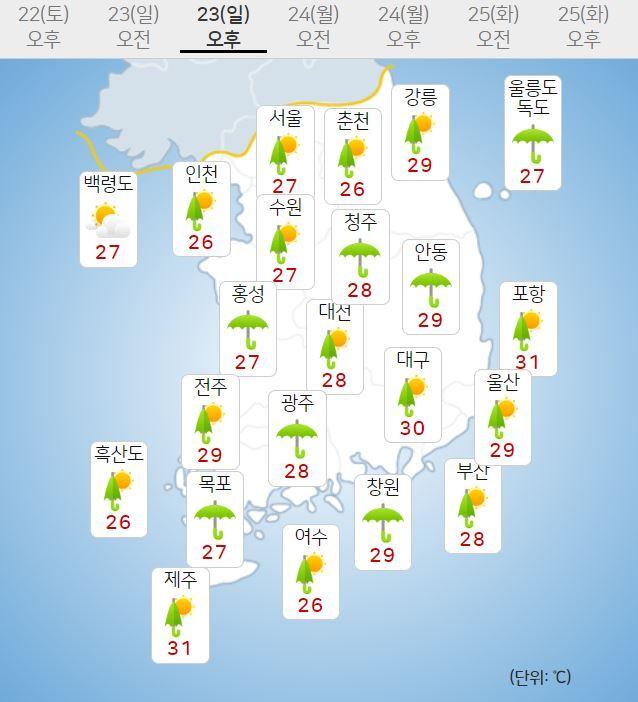This screenshot has width=638, height=702.
Task: Open the 23(일) 오후 forecast tab
Action: [x=223, y=27]
